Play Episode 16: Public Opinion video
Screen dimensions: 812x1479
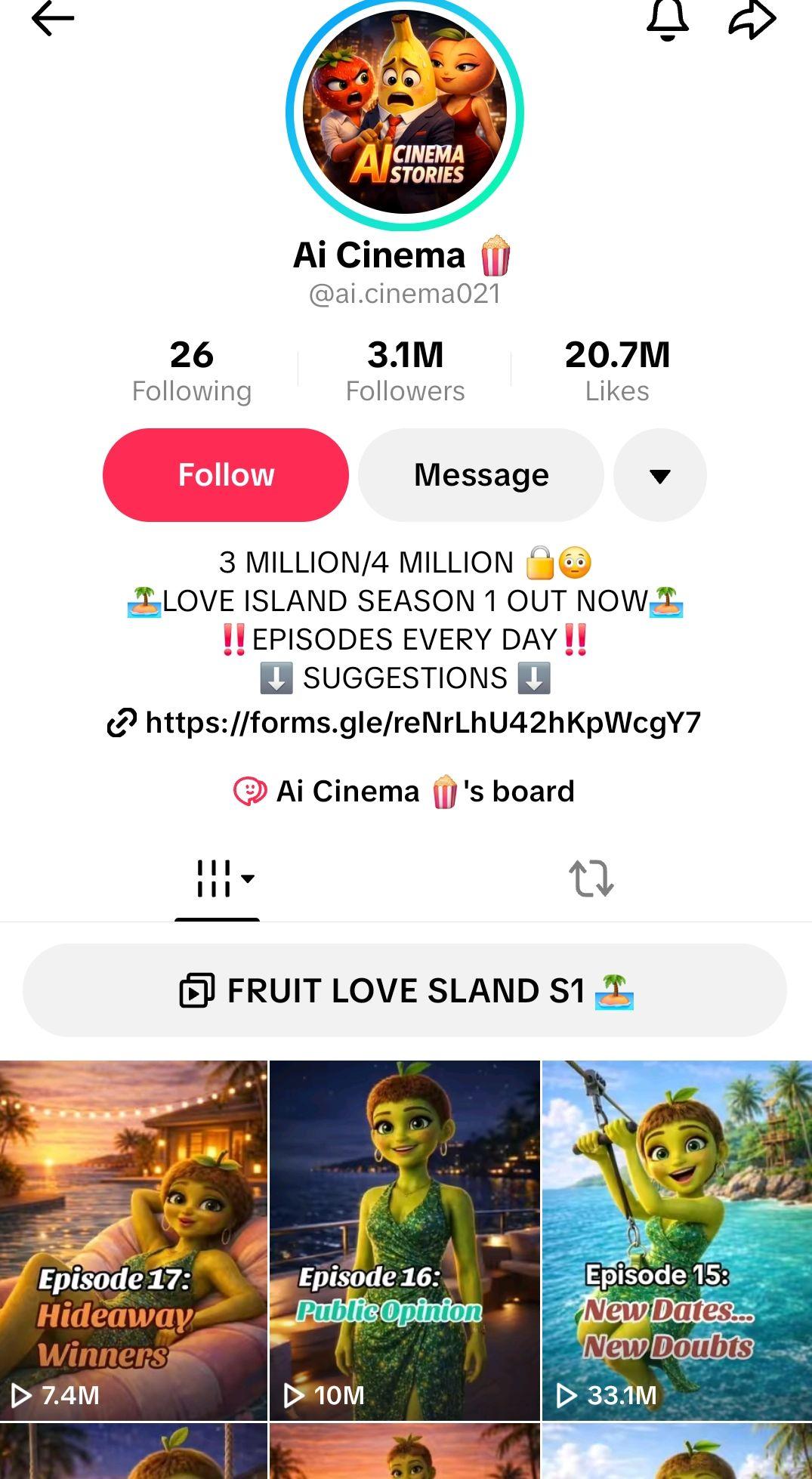405,1239
